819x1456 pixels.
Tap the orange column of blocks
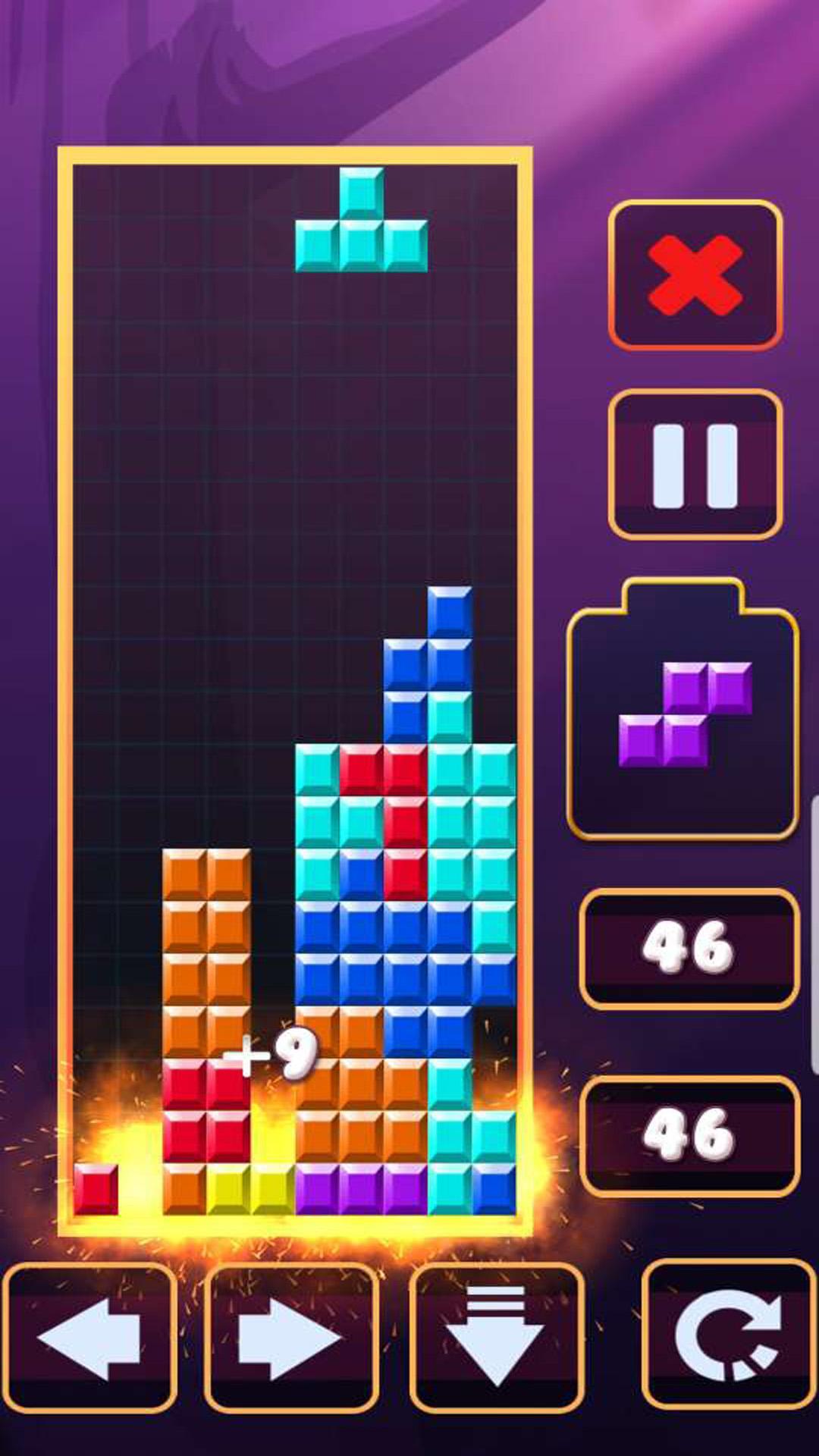click(x=205, y=948)
